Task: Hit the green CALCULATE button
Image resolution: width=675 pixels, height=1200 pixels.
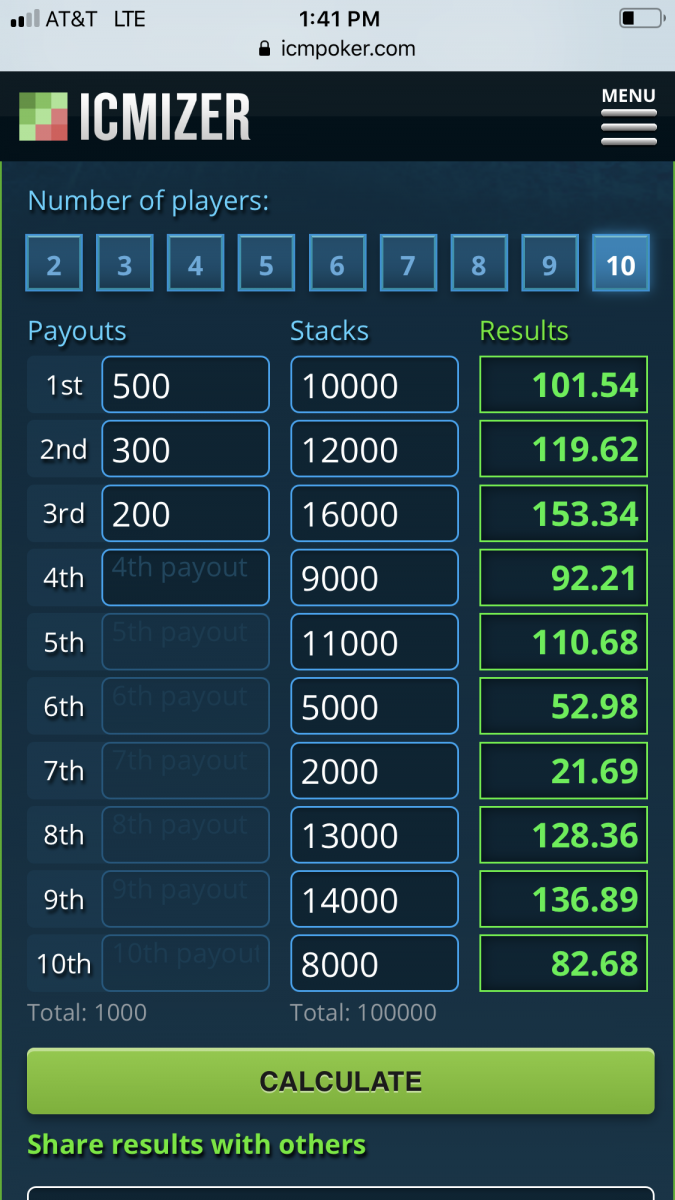Action: (340, 1081)
